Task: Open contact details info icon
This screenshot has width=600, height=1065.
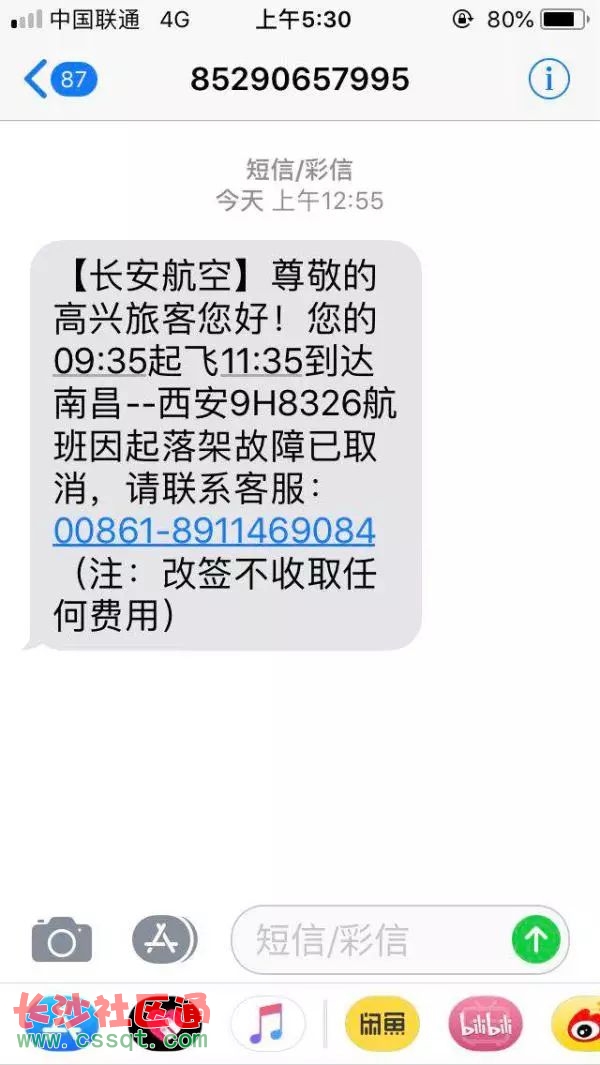Action: pos(548,79)
